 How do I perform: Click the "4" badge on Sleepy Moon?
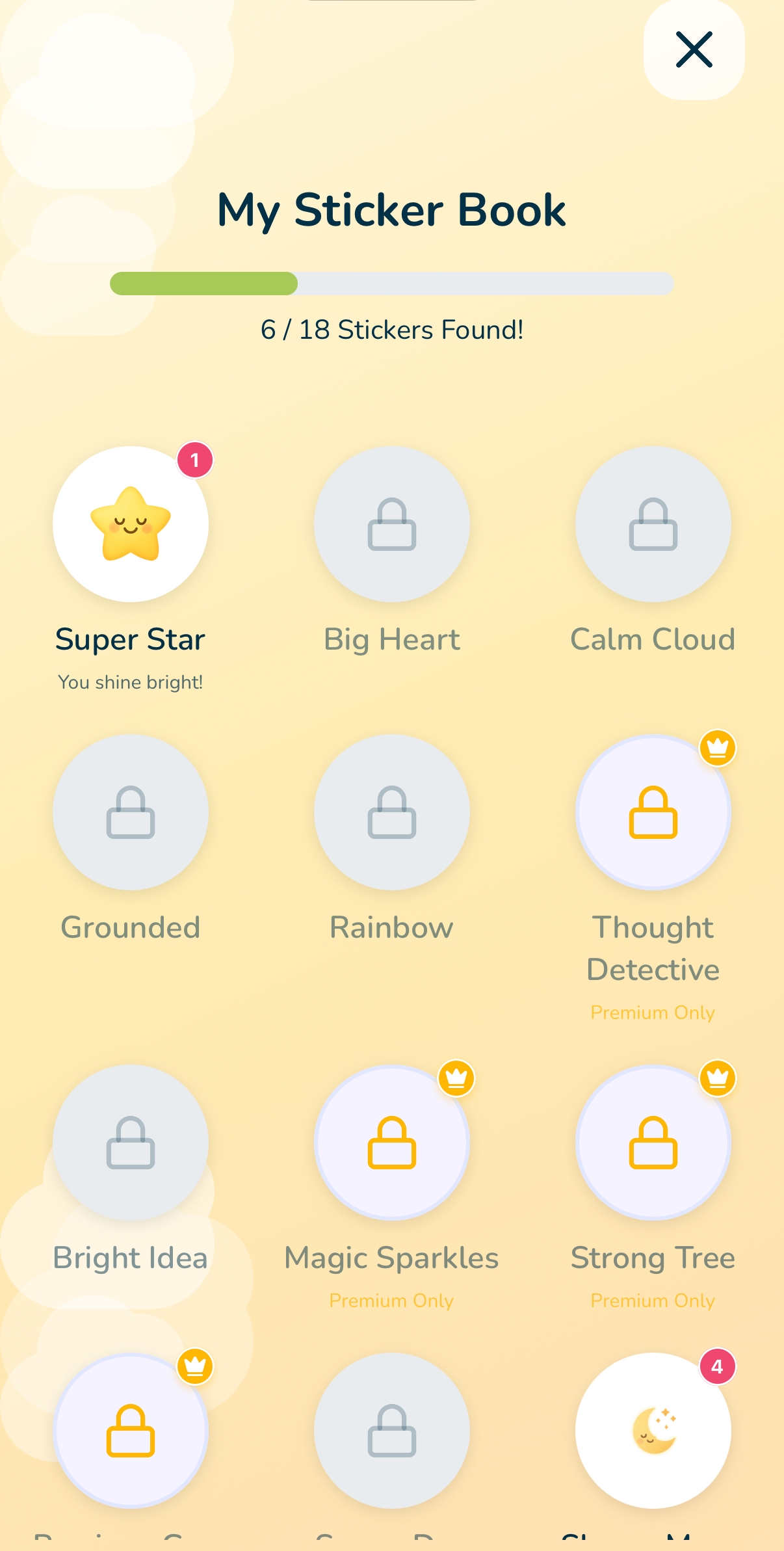point(717,1366)
